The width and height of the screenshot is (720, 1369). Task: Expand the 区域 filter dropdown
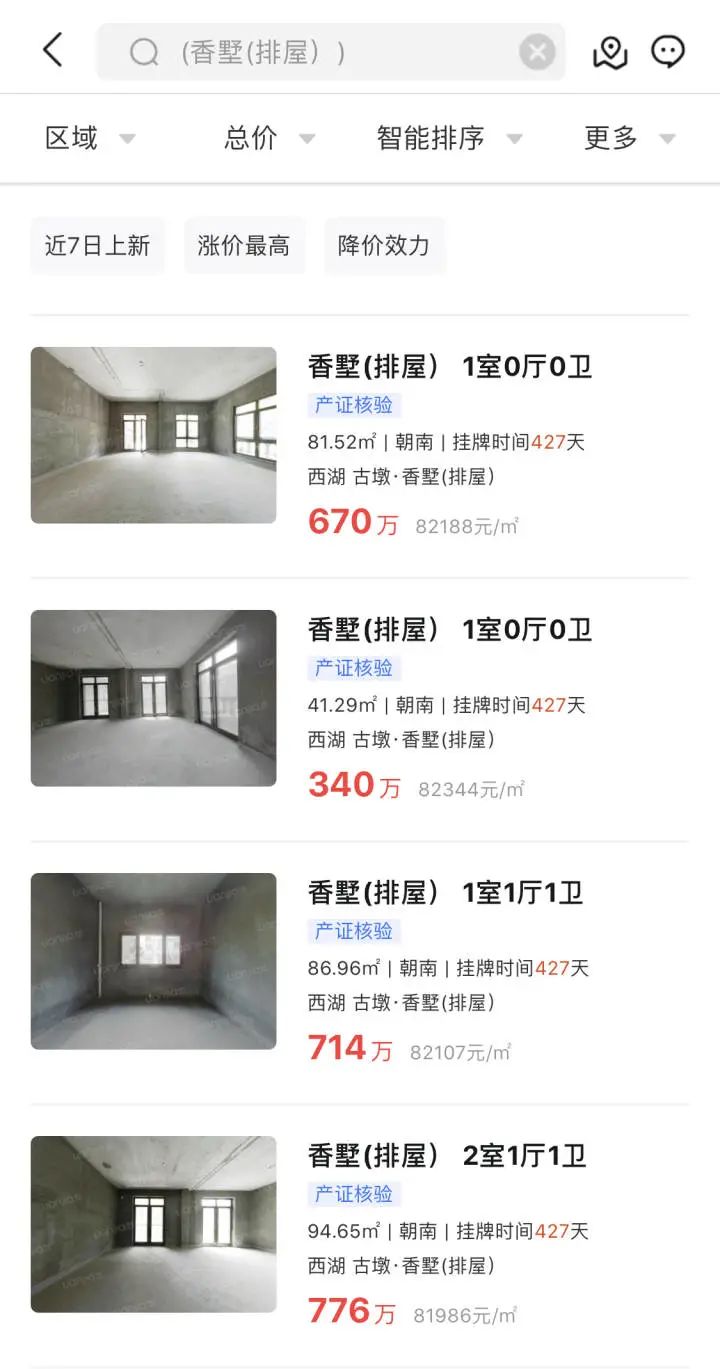click(90, 138)
